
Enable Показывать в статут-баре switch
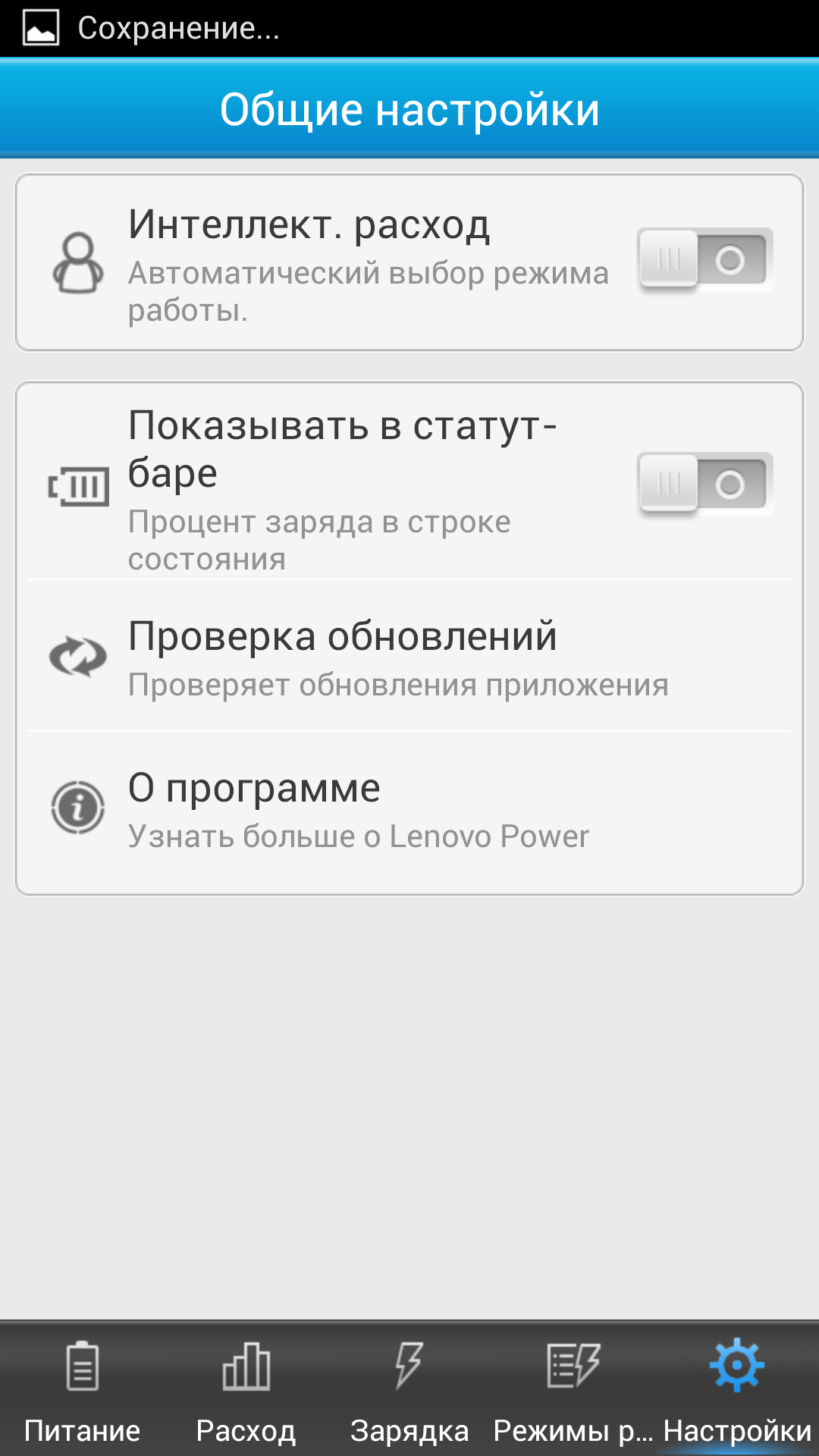tap(704, 484)
